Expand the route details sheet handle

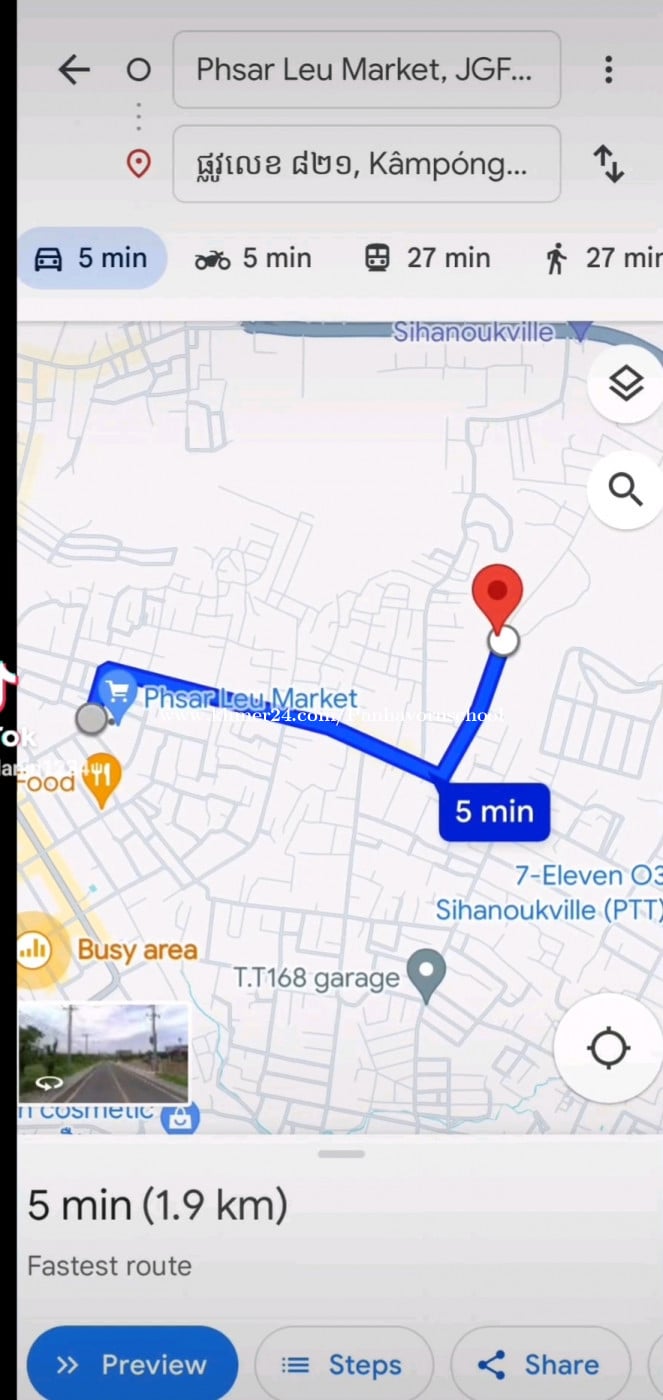tap(342, 1154)
